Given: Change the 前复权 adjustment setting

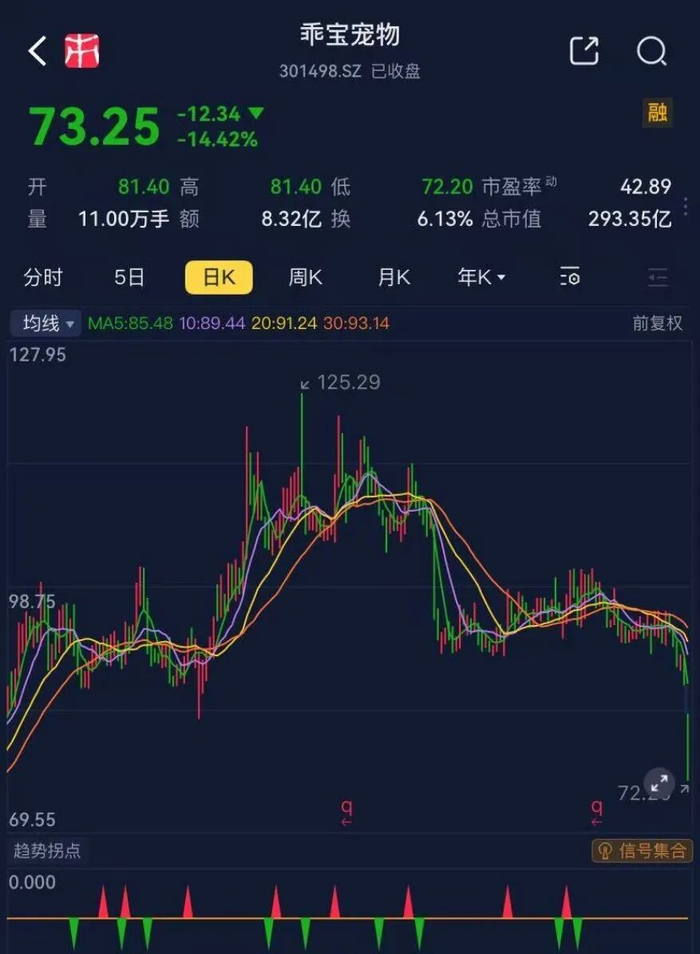Looking at the screenshot, I should point(657,324).
